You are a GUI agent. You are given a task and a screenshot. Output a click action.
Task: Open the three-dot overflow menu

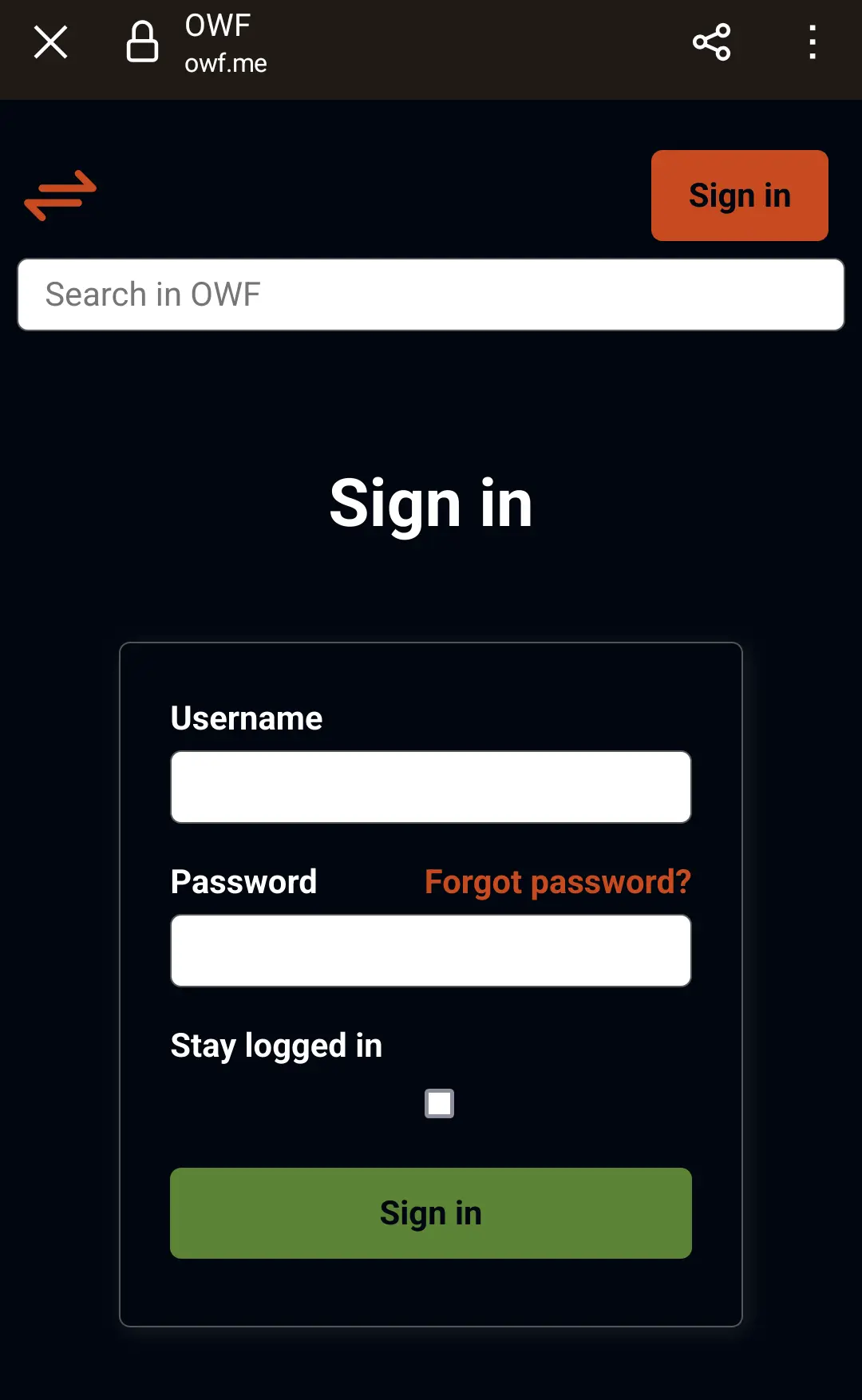[x=813, y=42]
